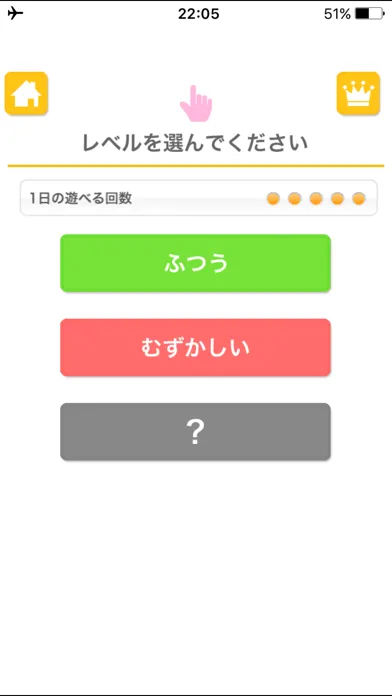Choose the むずかしい difficulty level
Viewport: 392px width, 696px height.
click(x=195, y=348)
